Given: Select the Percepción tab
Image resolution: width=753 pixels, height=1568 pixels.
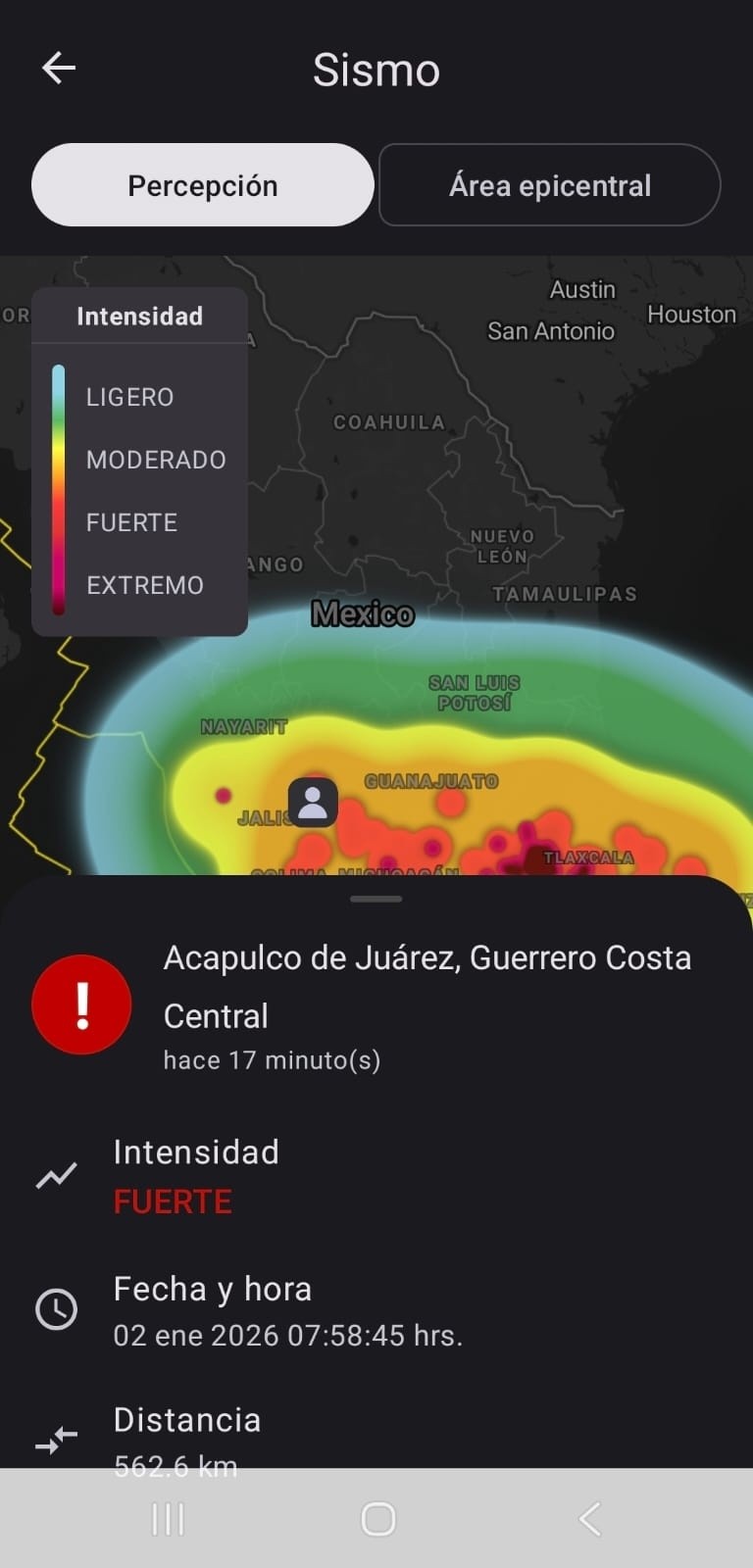Looking at the screenshot, I should [203, 185].
